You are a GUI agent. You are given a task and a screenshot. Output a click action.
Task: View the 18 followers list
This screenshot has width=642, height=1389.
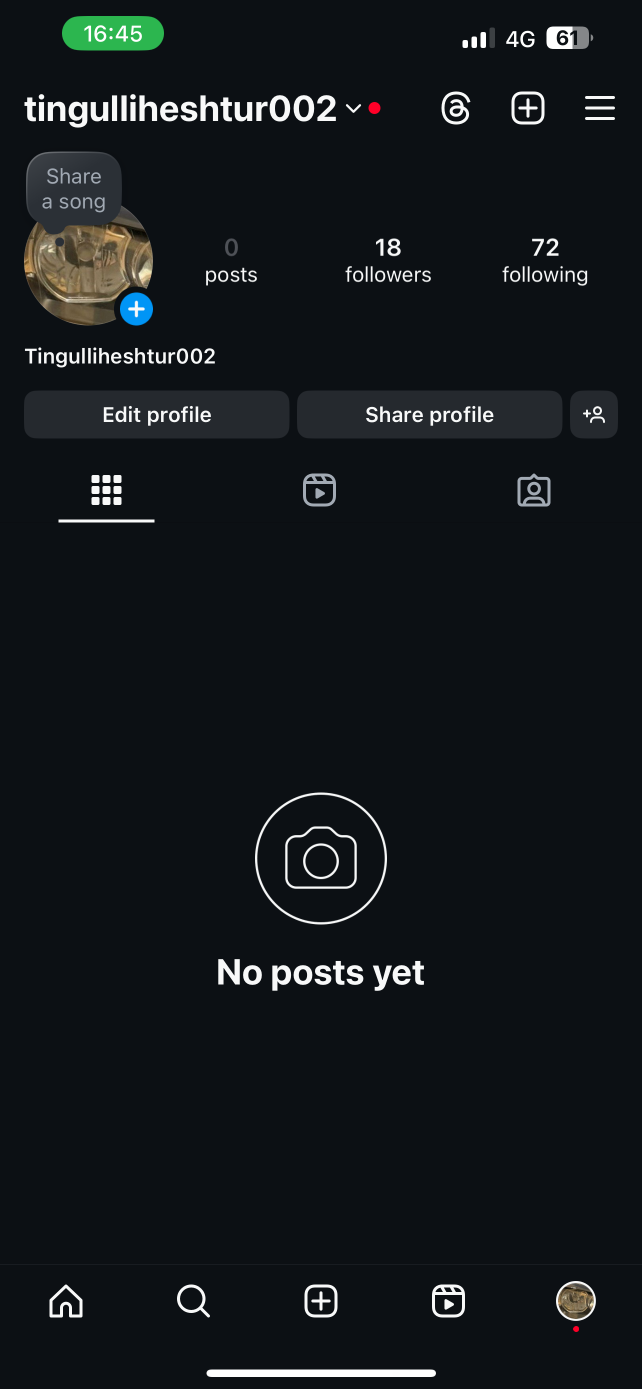[x=388, y=260]
